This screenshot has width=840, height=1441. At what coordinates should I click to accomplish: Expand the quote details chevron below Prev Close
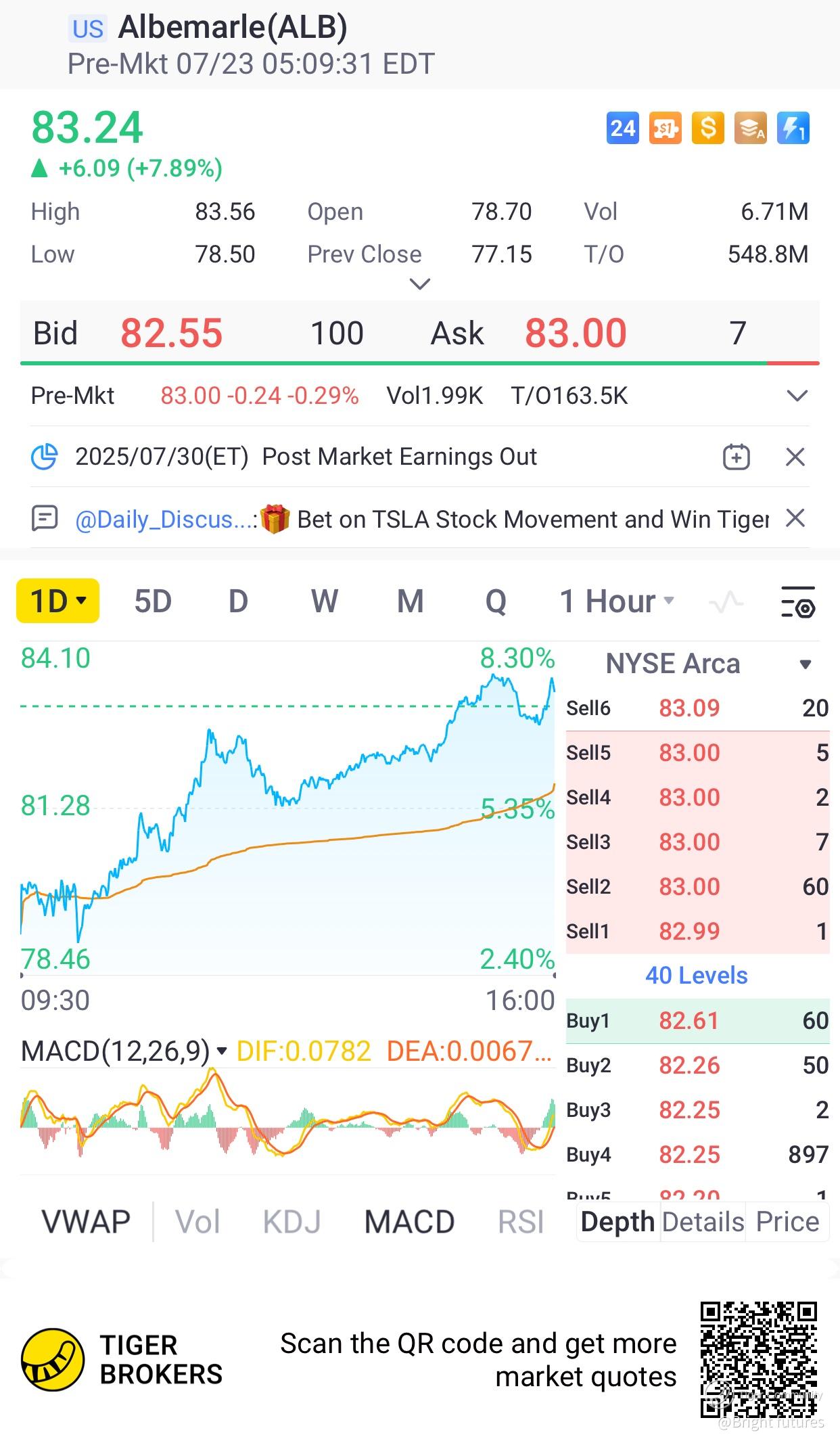coord(420,284)
